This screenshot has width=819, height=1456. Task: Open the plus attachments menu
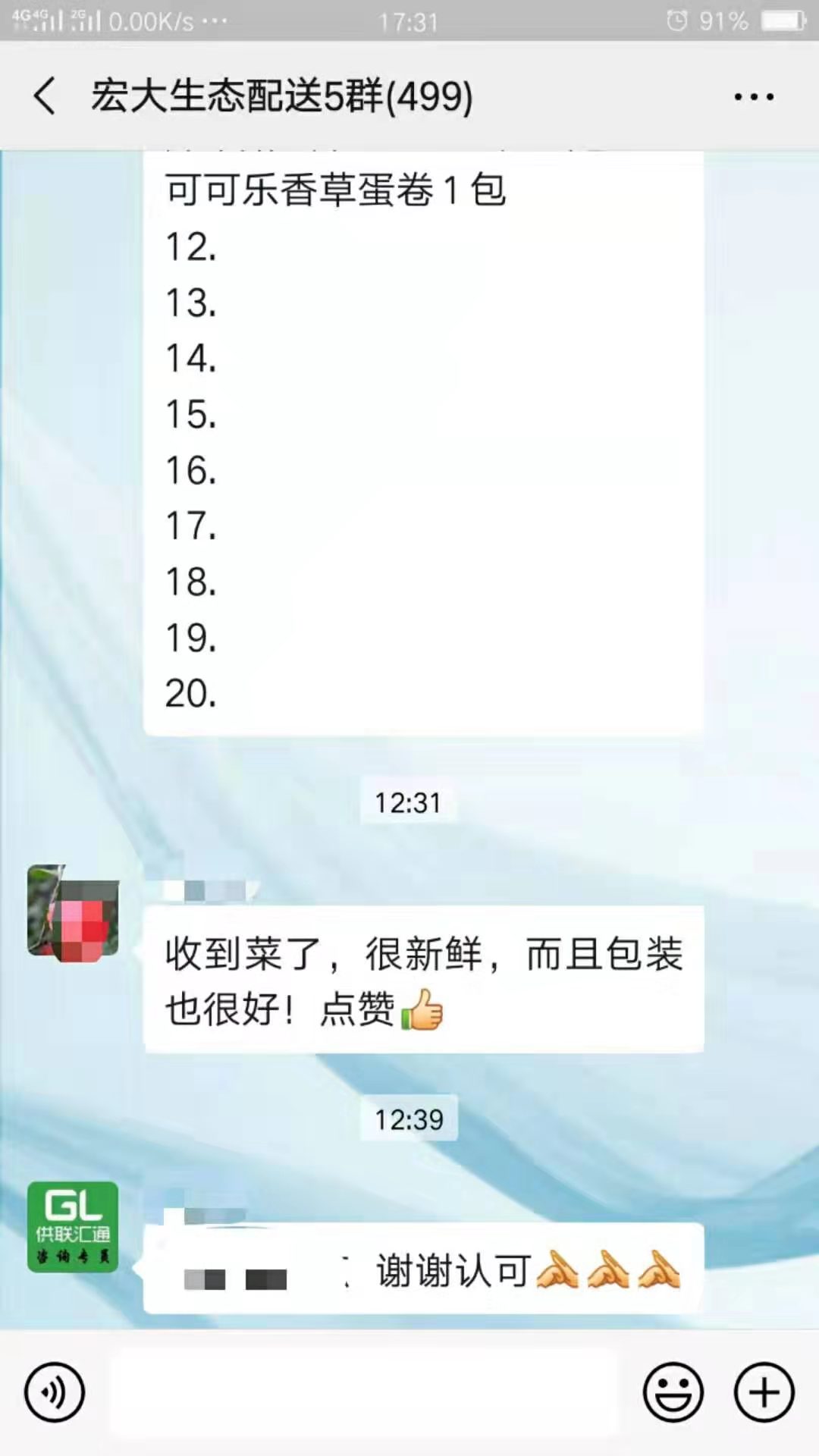point(764,1392)
